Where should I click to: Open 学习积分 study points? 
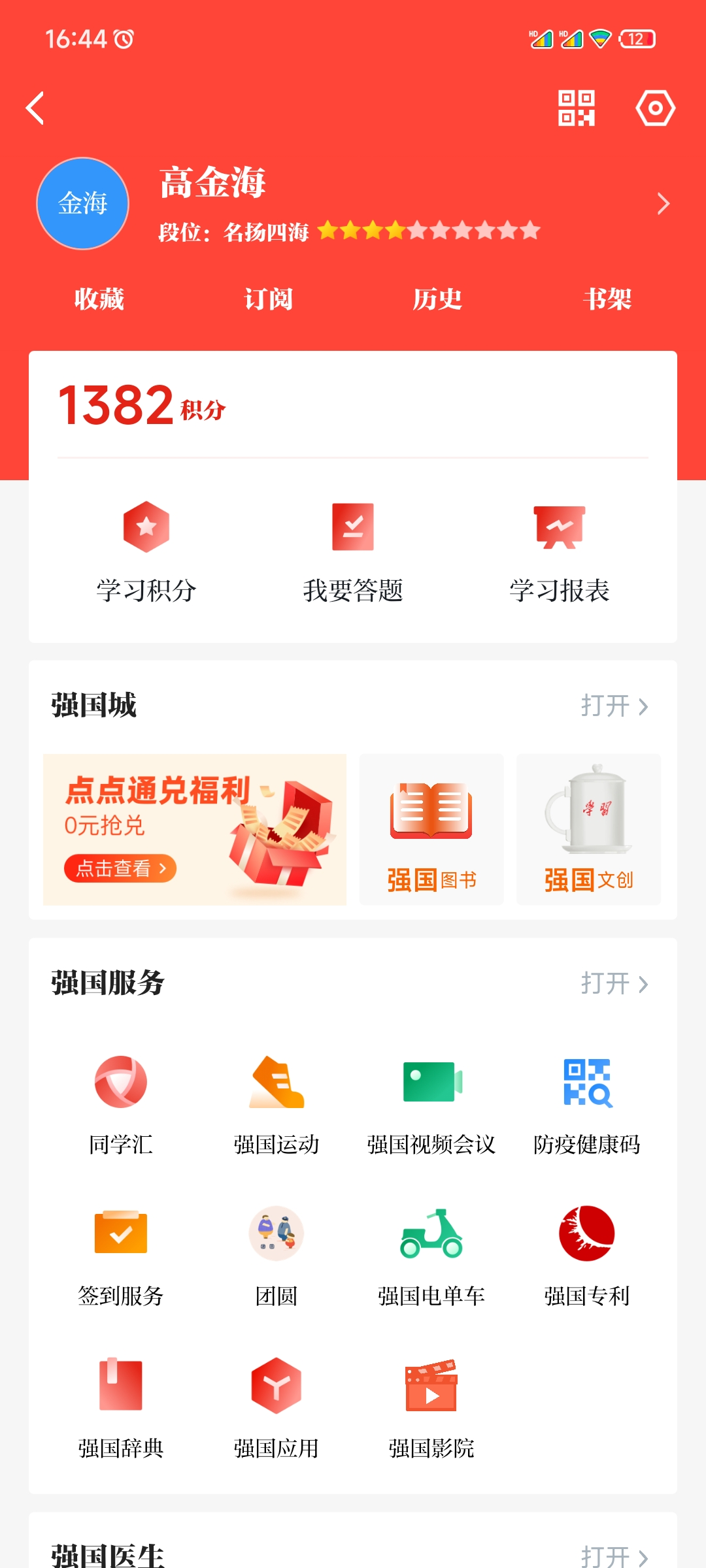click(x=146, y=552)
